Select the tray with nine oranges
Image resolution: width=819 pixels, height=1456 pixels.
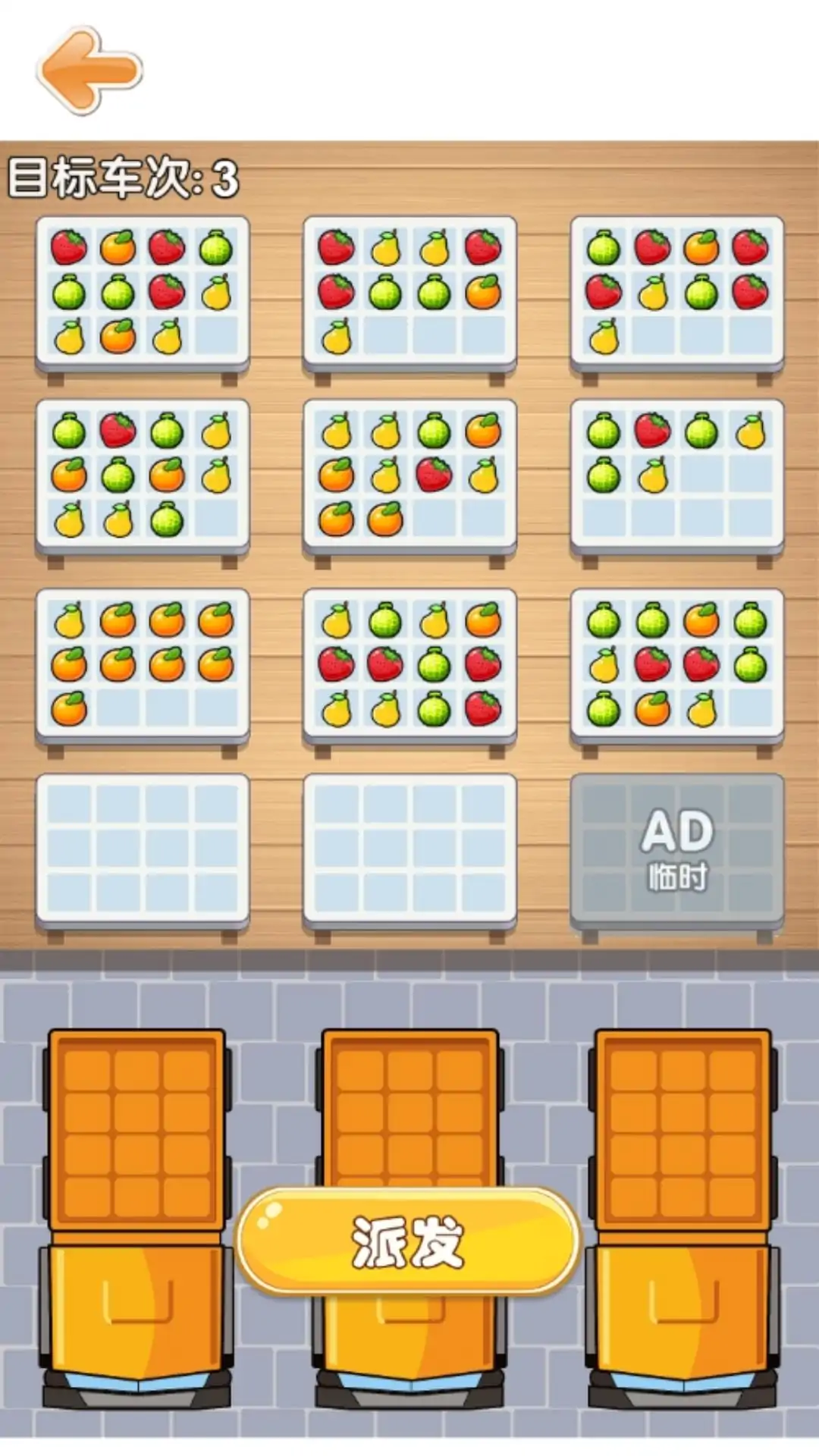click(x=143, y=664)
